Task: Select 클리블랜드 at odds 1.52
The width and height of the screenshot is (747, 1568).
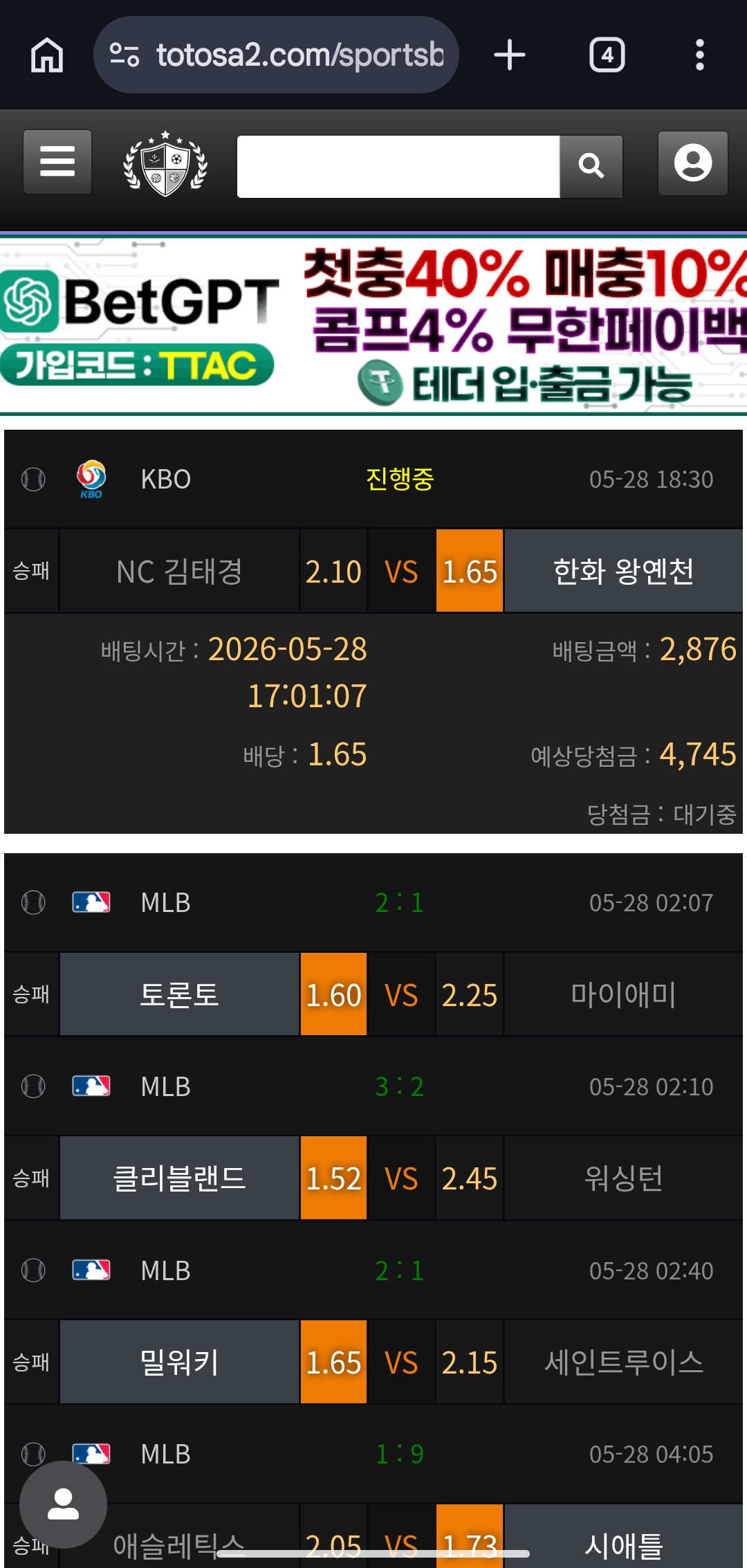Action: [x=213, y=1178]
